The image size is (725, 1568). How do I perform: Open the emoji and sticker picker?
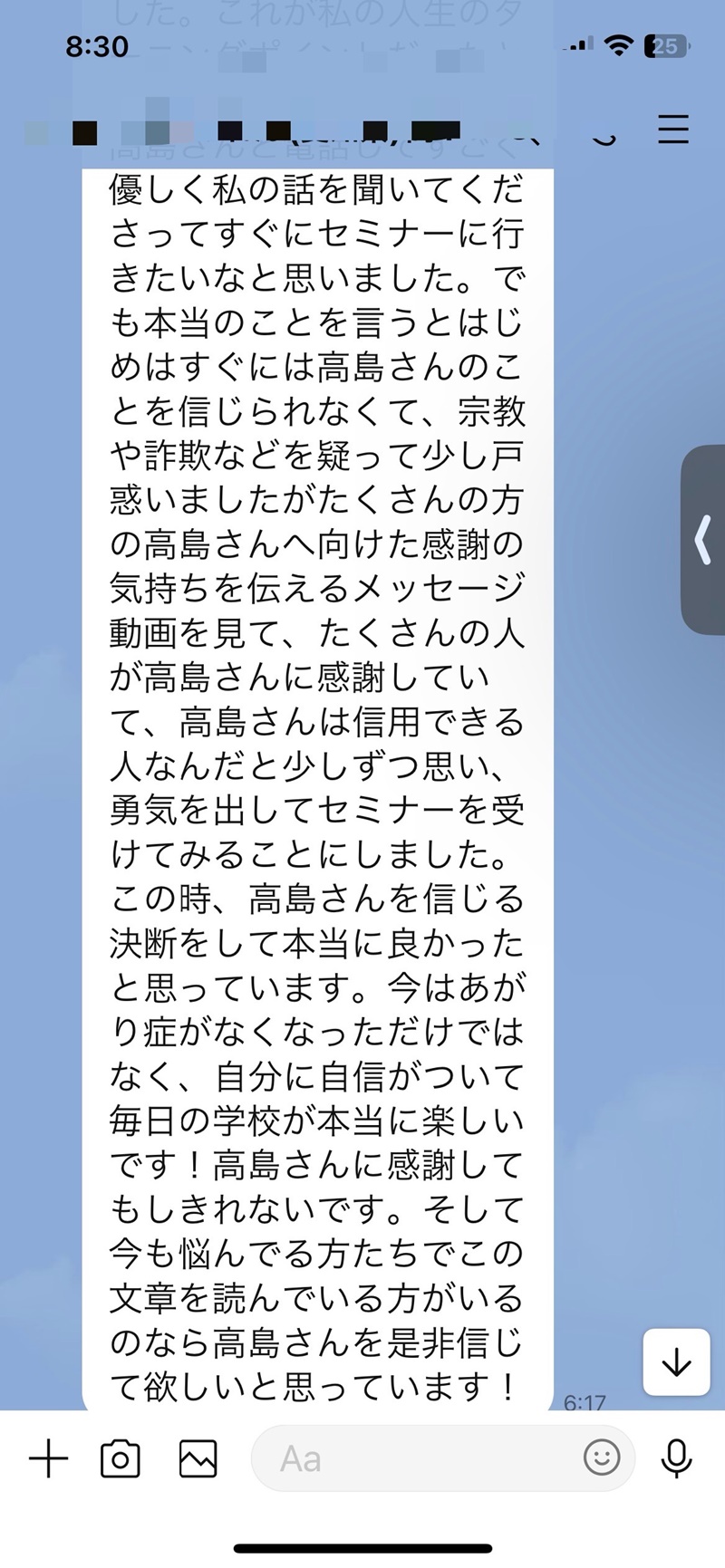pos(601,1457)
